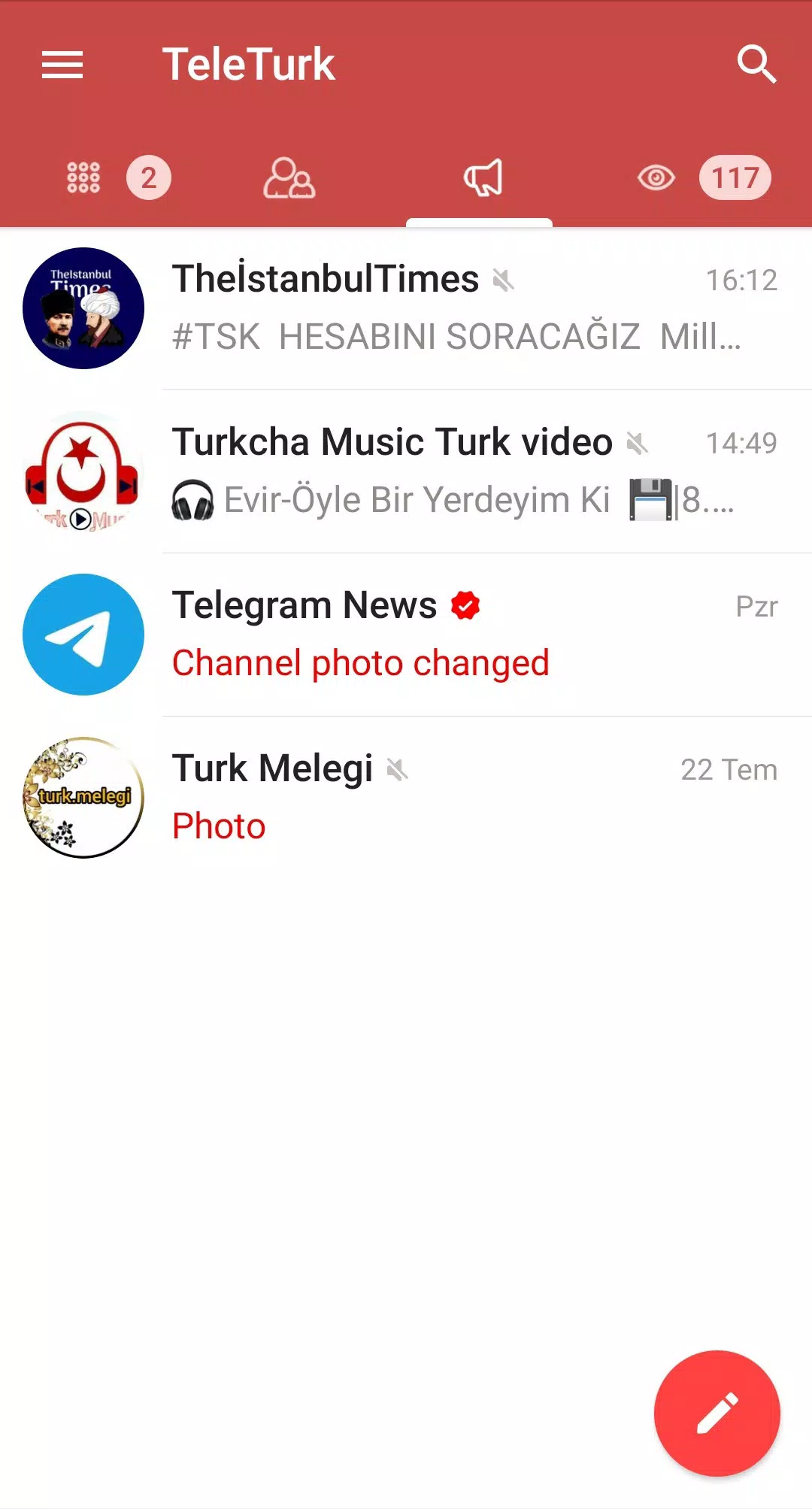
Task: Tap the badge showing 2 unread
Action: click(148, 177)
